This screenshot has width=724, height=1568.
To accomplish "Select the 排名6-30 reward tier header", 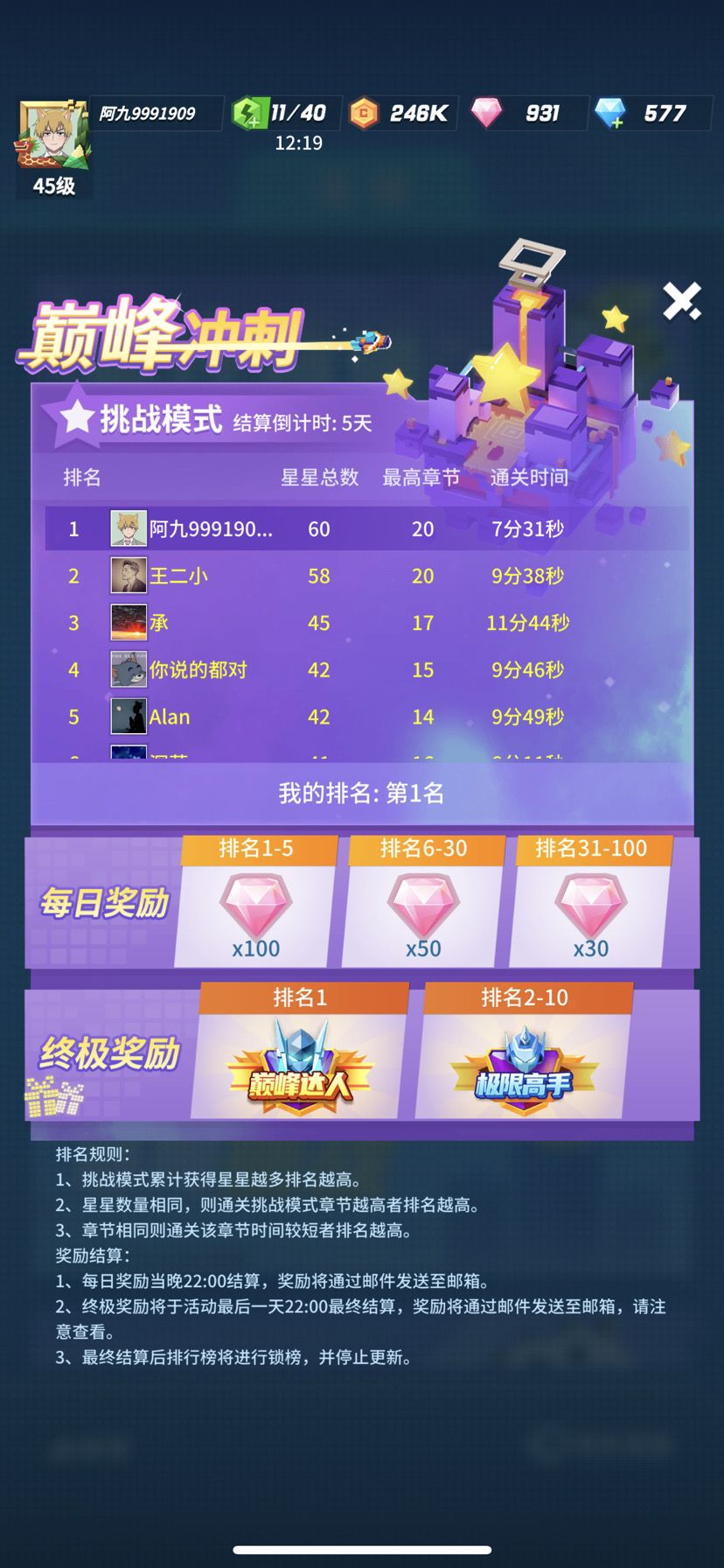I will [422, 848].
